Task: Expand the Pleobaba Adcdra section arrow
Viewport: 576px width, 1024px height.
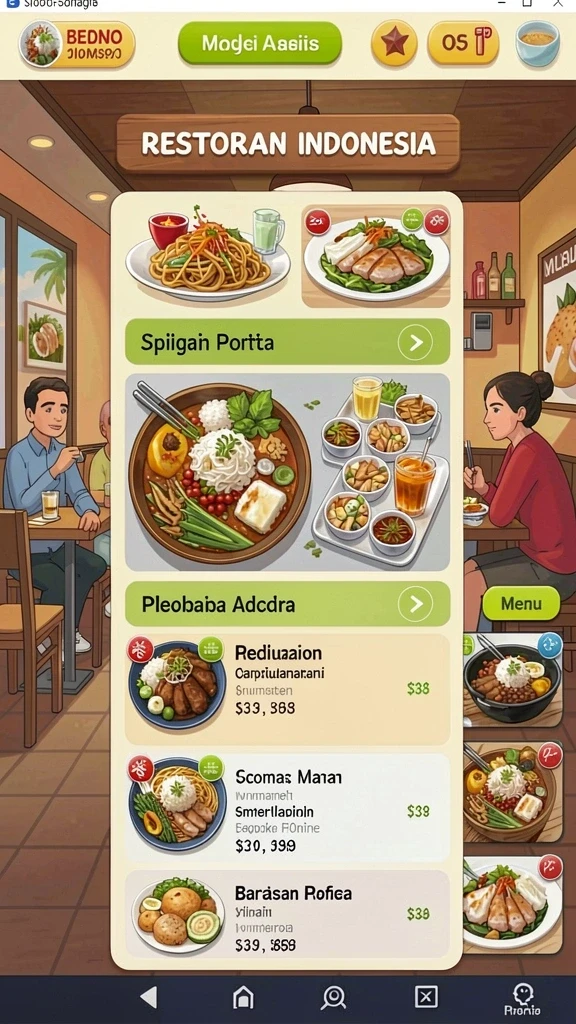Action: click(x=415, y=604)
